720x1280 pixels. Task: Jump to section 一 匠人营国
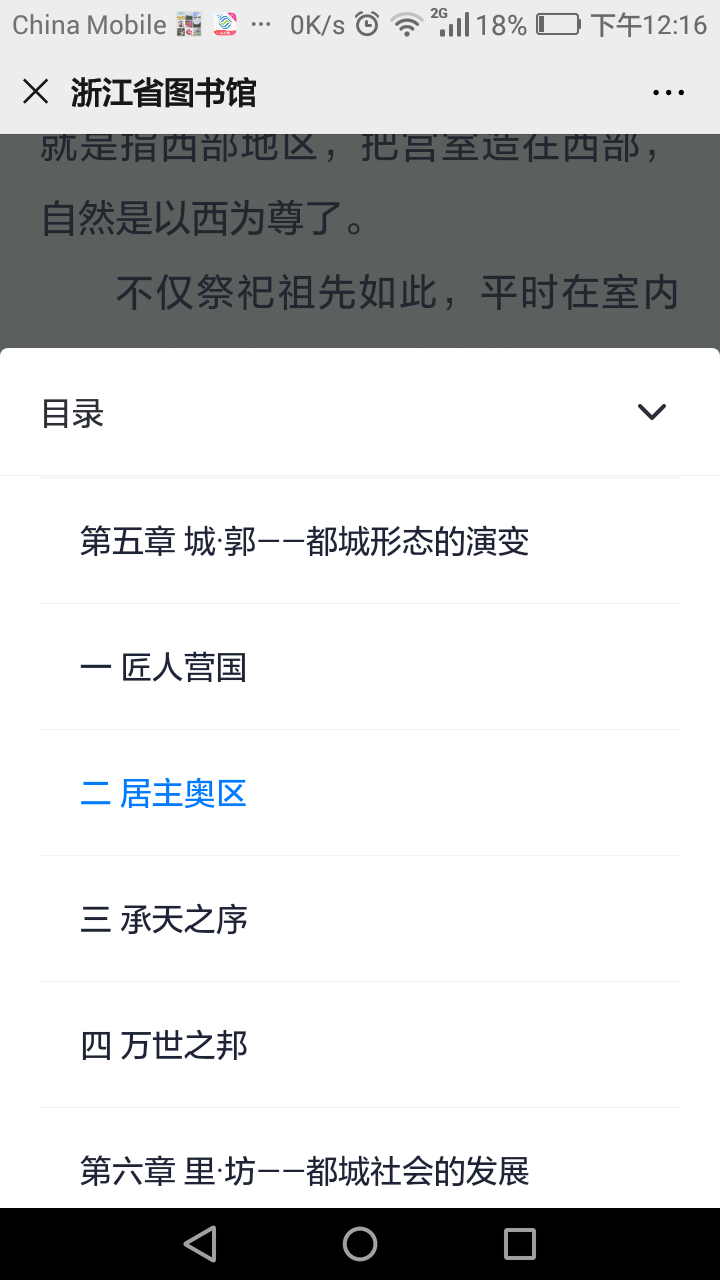click(164, 668)
